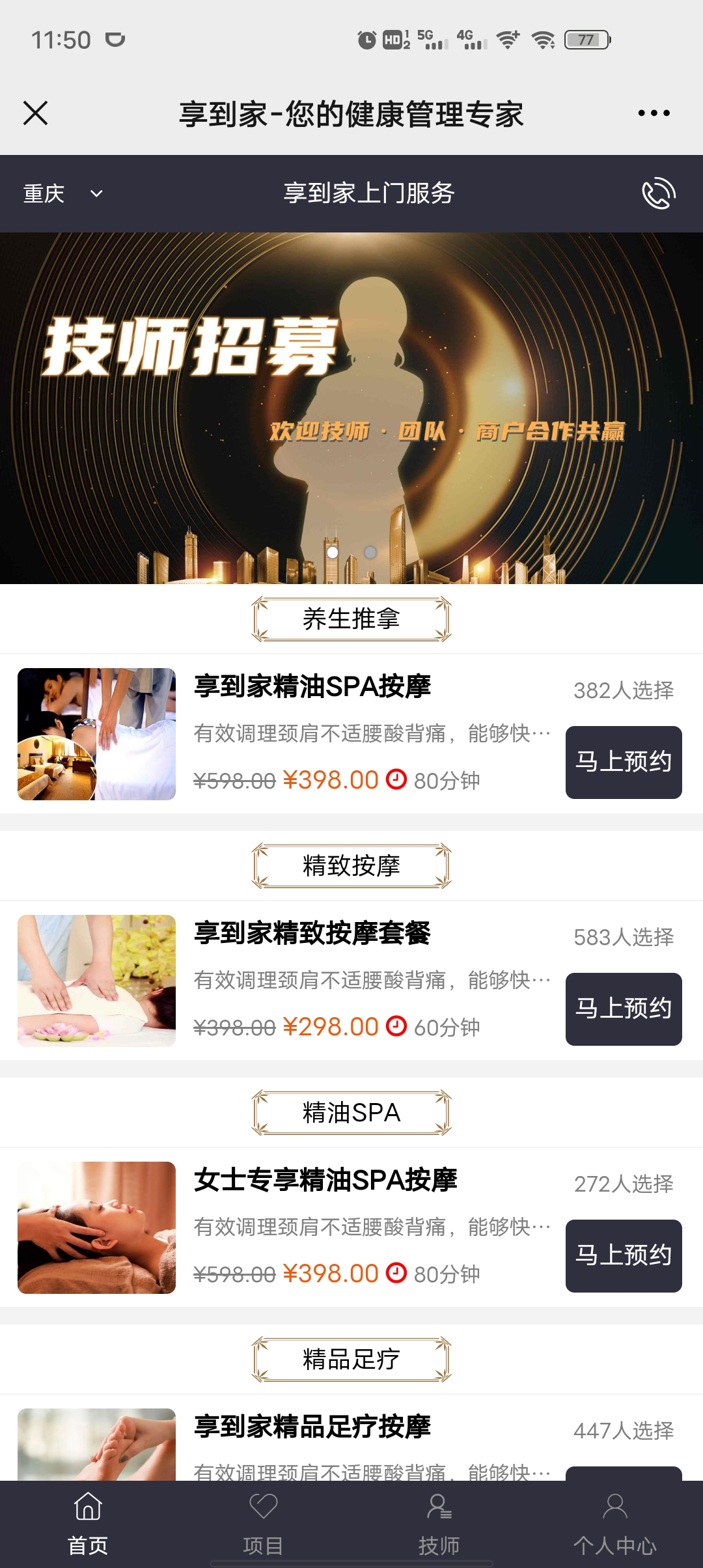This screenshot has width=703, height=1568.
Task: Close the mini program page
Action: (36, 113)
